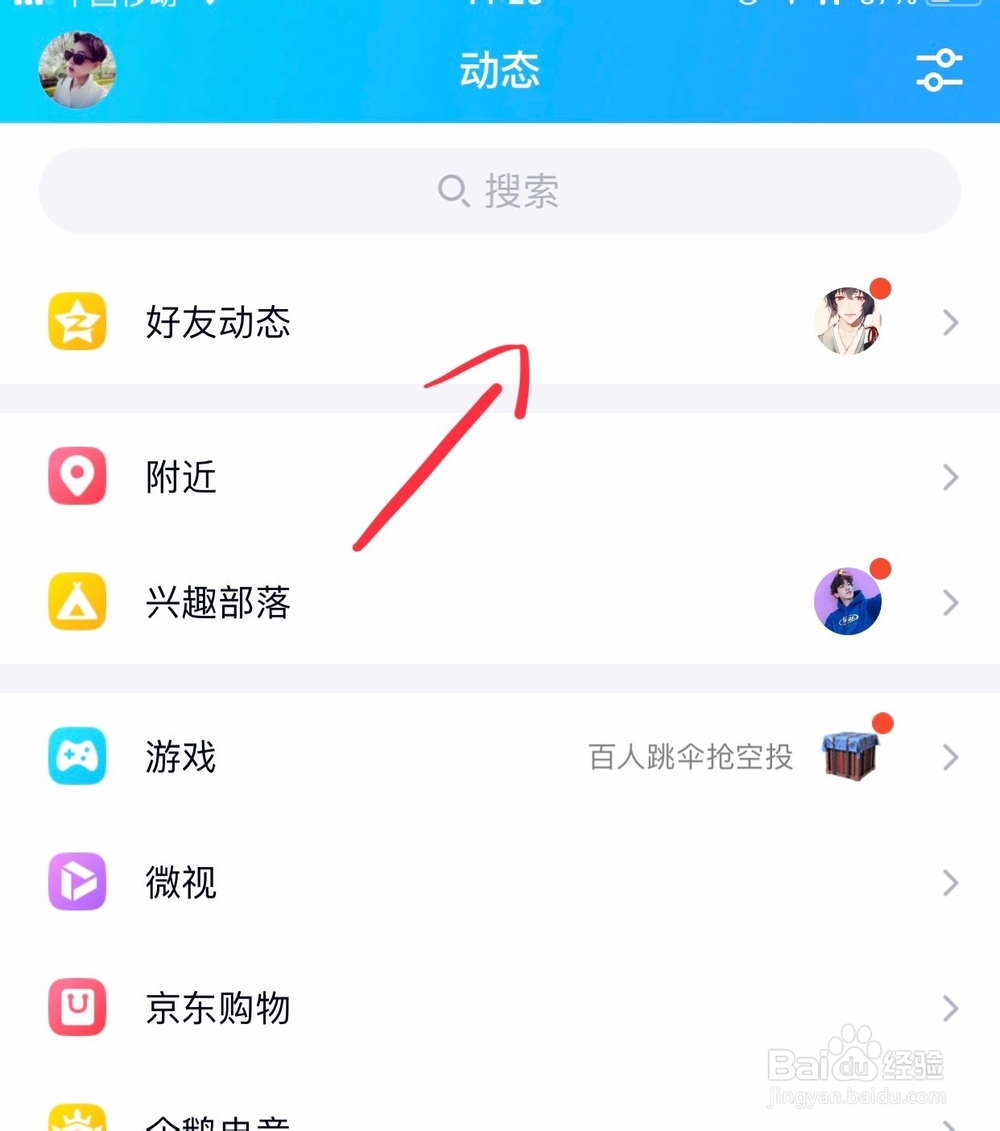
Task: Open the 游戏 entry by its label
Action: tap(180, 757)
